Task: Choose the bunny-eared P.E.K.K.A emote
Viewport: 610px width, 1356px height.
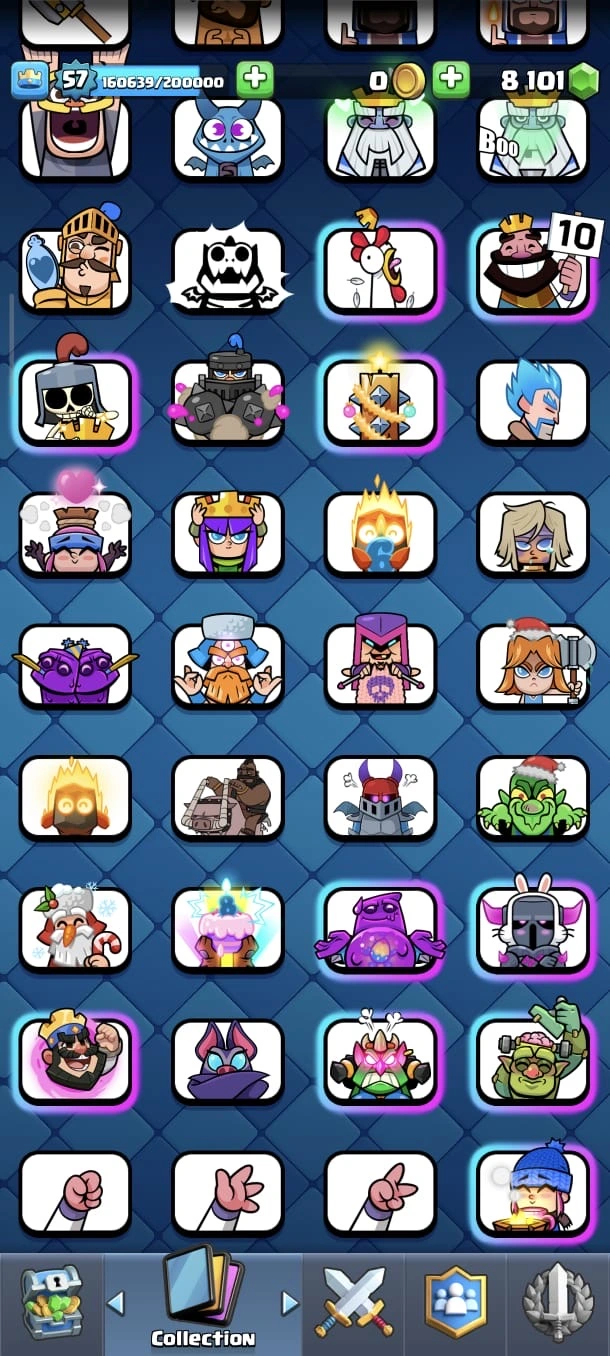Action: [533, 930]
